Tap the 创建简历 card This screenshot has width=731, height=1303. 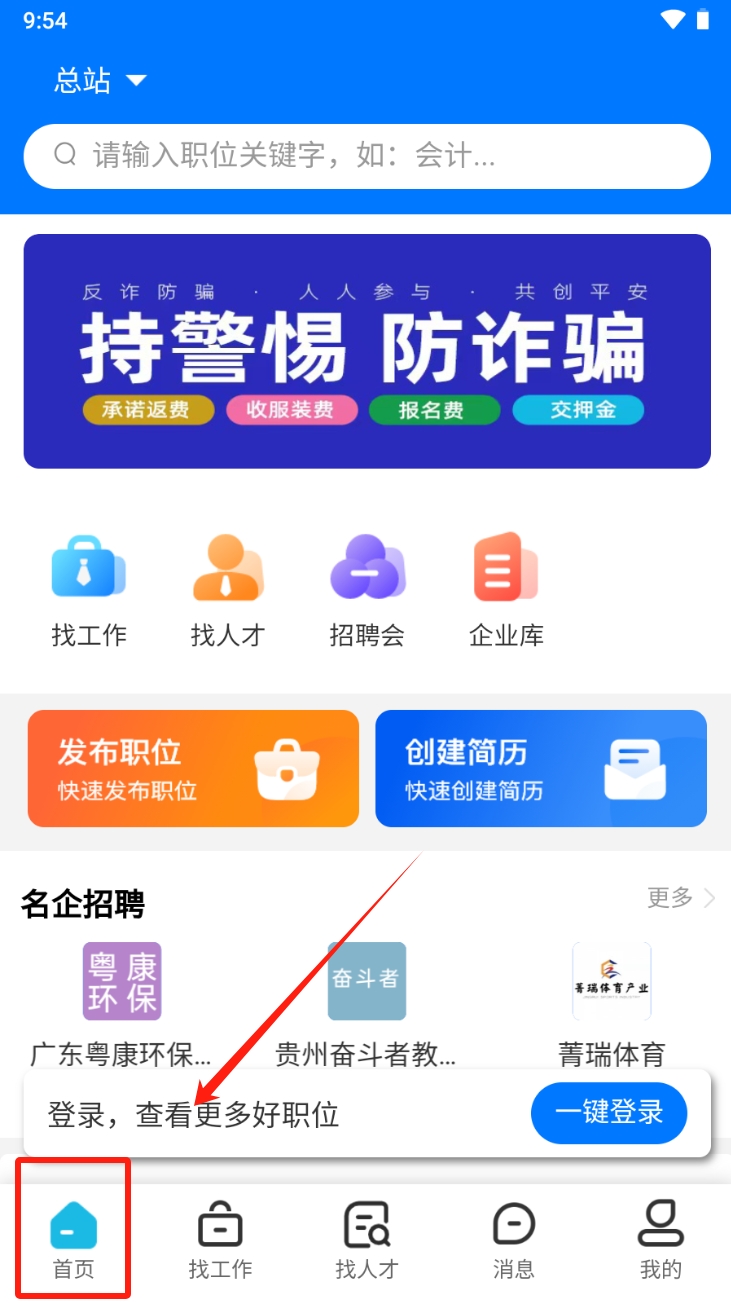tap(541, 768)
